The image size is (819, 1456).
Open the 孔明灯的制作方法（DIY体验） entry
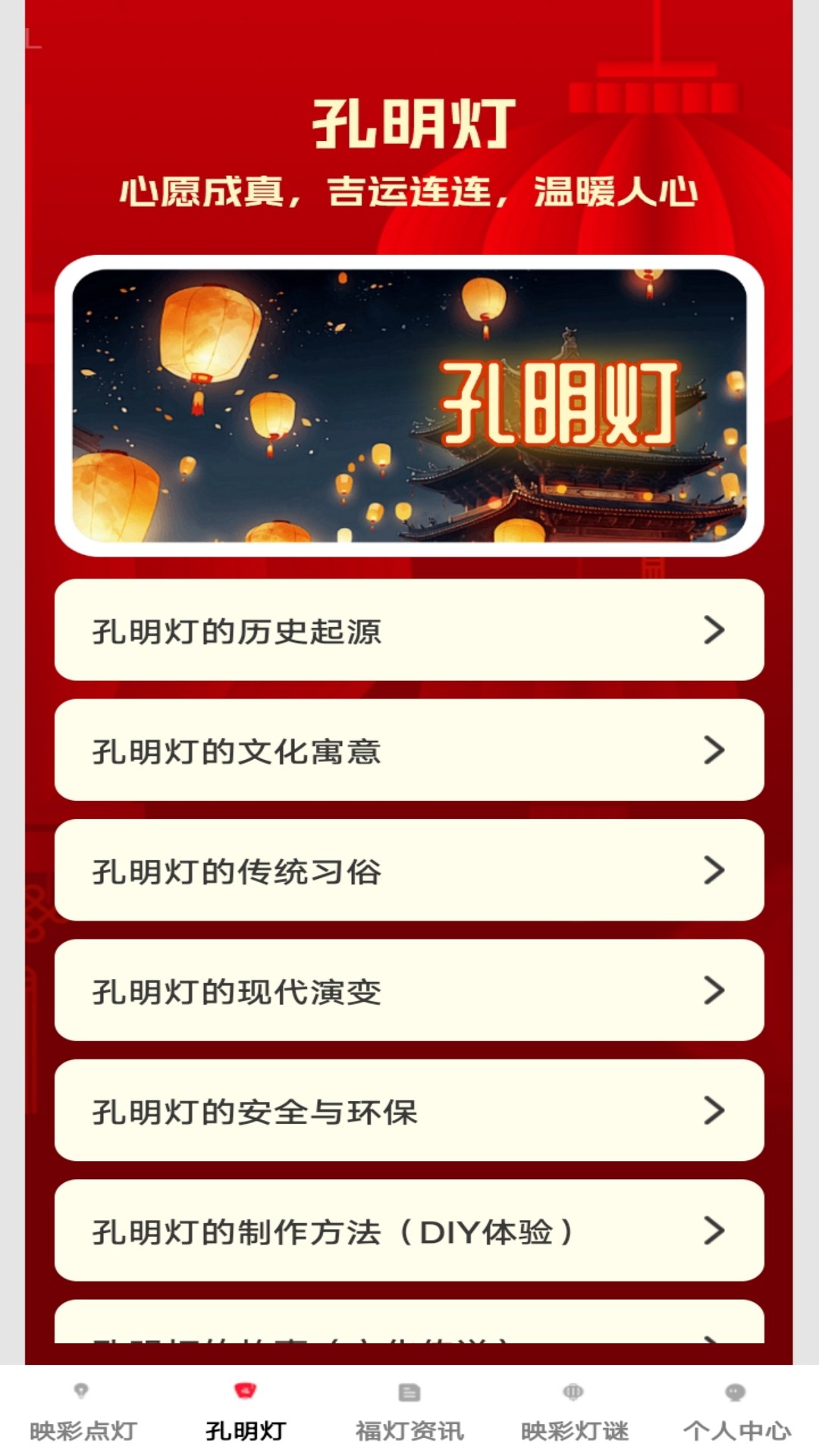(x=409, y=1230)
